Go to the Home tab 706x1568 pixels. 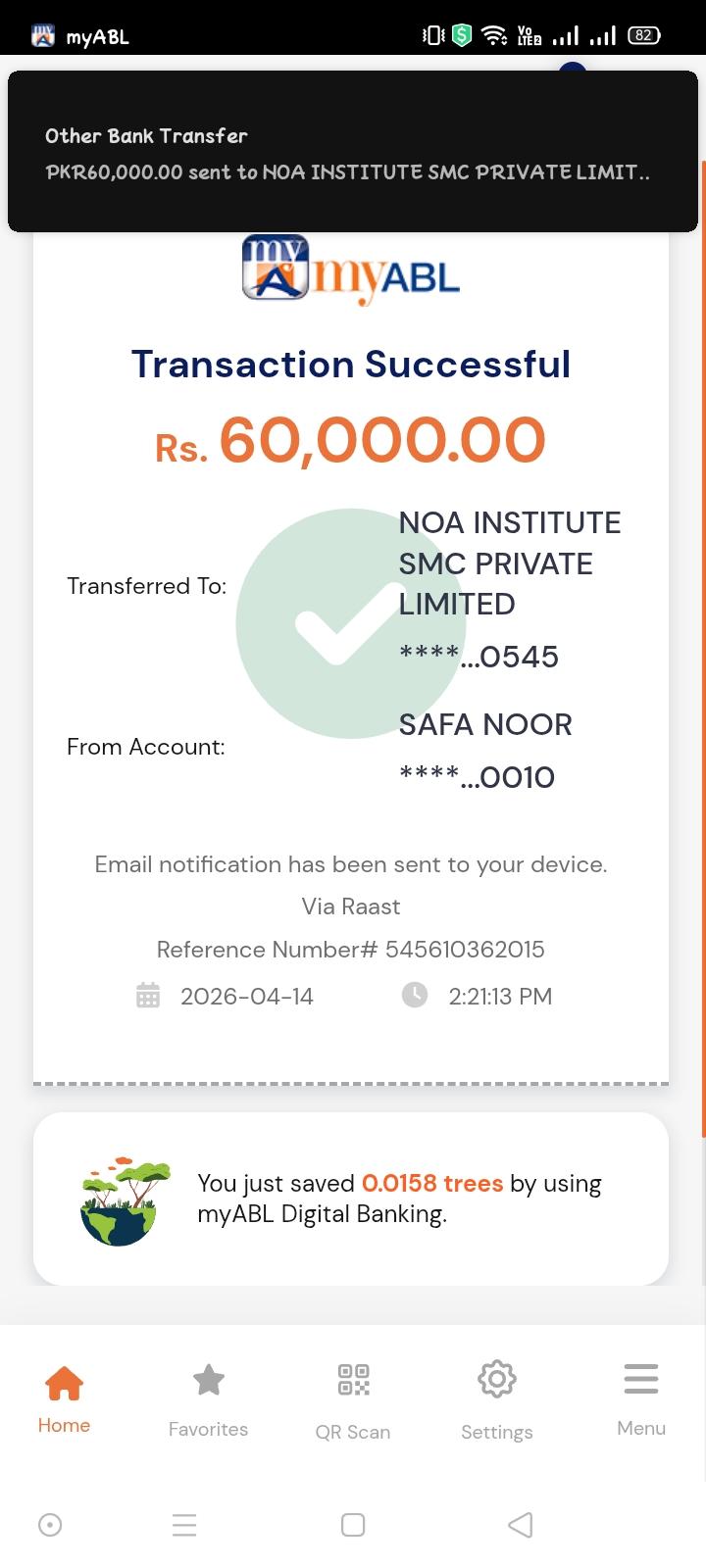[x=64, y=1398]
